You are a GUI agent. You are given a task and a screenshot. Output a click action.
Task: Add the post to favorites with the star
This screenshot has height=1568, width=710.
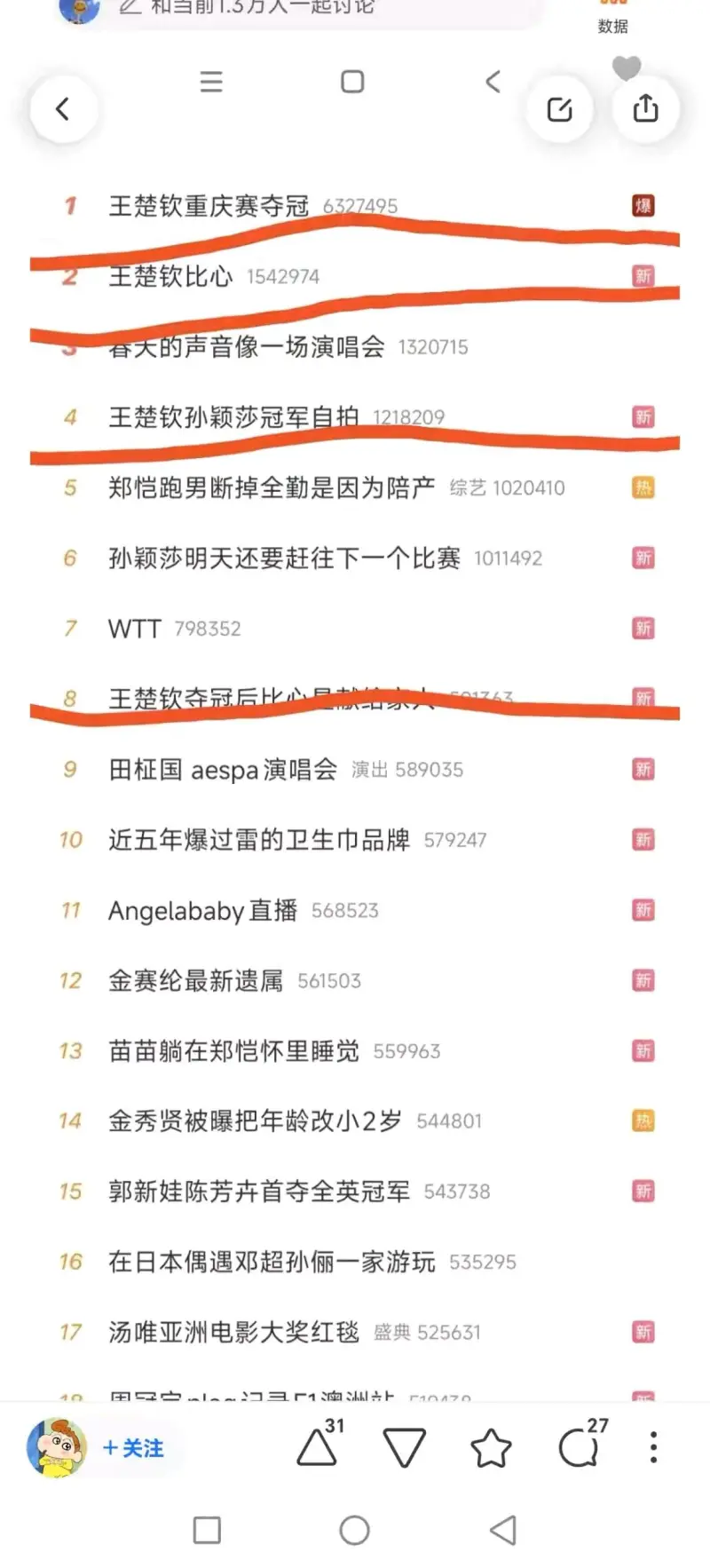coord(491,1448)
